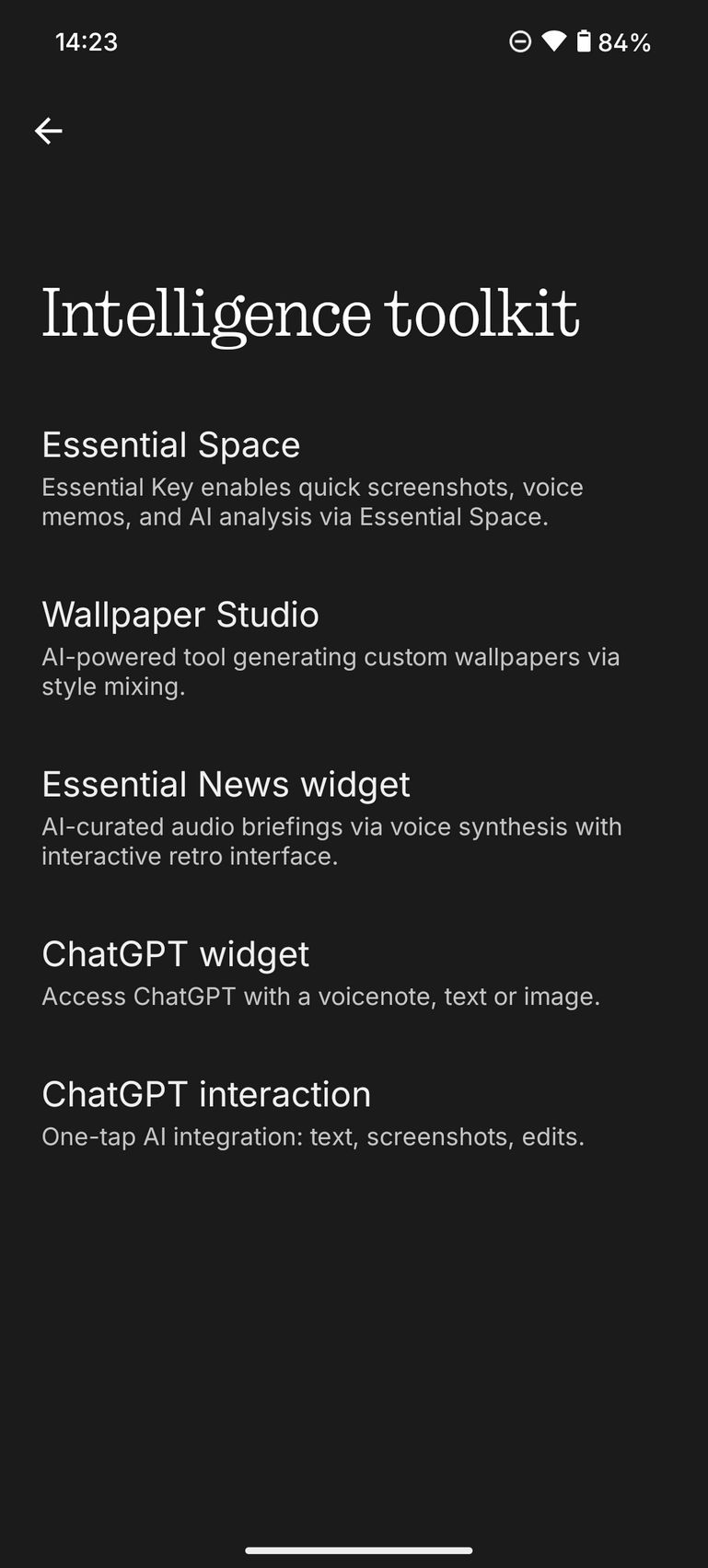Tap the ChatGPT interaction option
The width and height of the screenshot is (708, 1568).
313,1113
